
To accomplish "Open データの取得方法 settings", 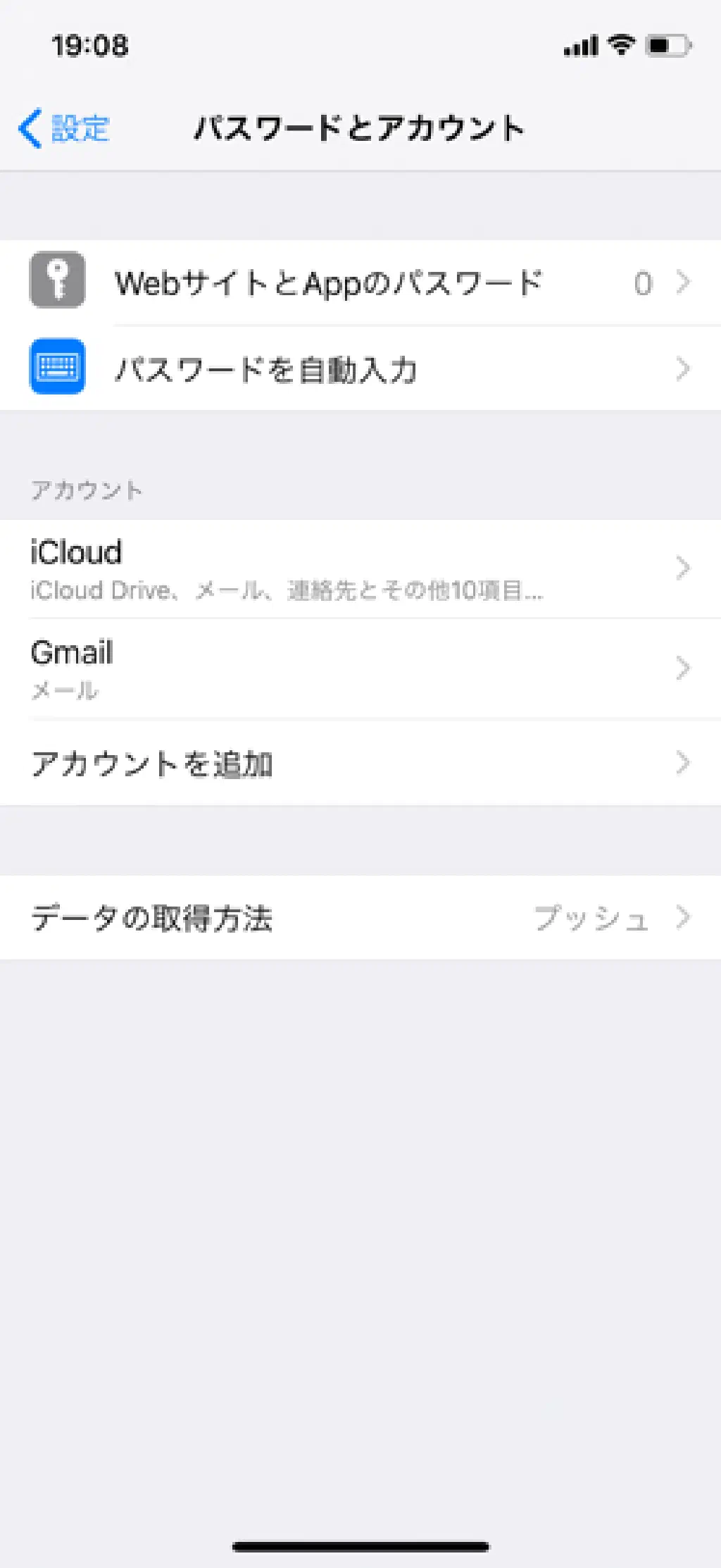I will pyautogui.click(x=359, y=918).
